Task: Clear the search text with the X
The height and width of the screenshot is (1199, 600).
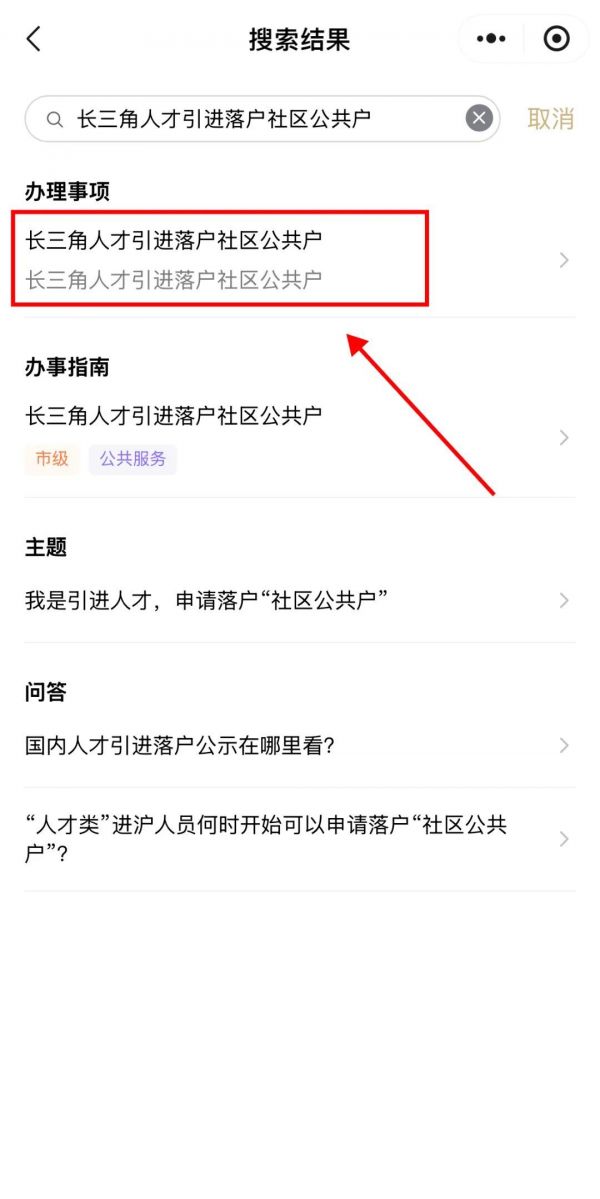Action: [479, 119]
